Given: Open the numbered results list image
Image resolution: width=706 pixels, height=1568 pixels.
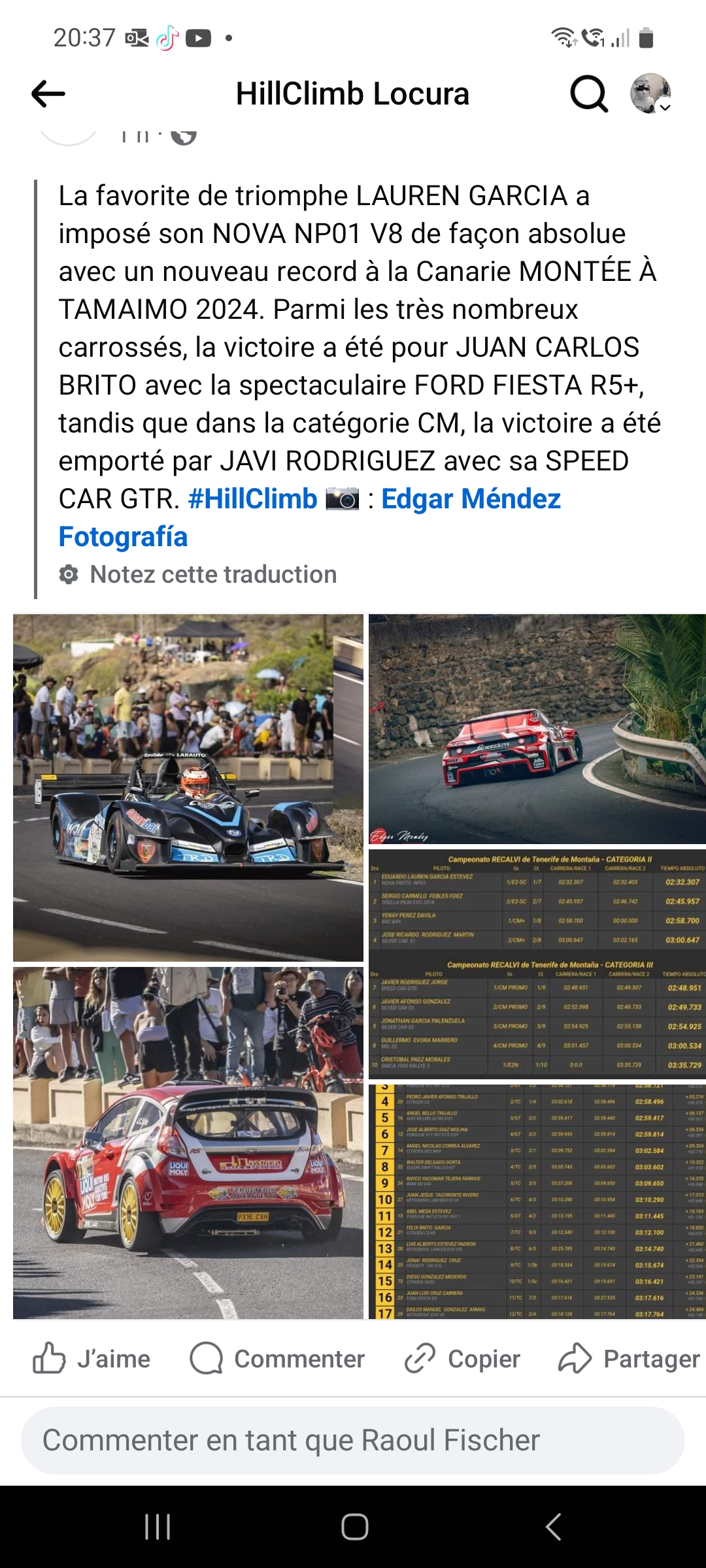Looking at the screenshot, I should (x=537, y=1201).
